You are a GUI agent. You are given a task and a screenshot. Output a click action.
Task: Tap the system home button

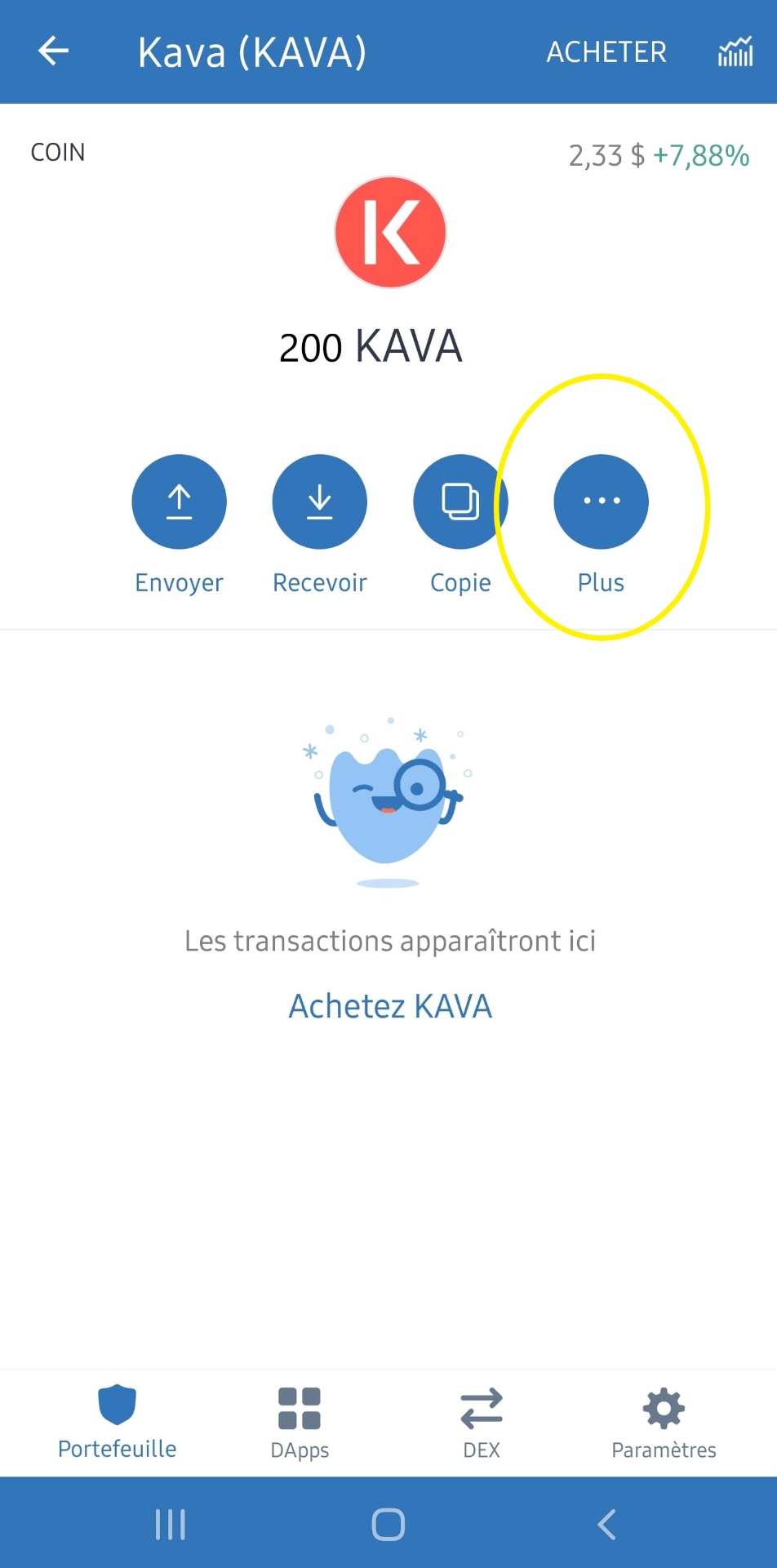click(388, 1524)
